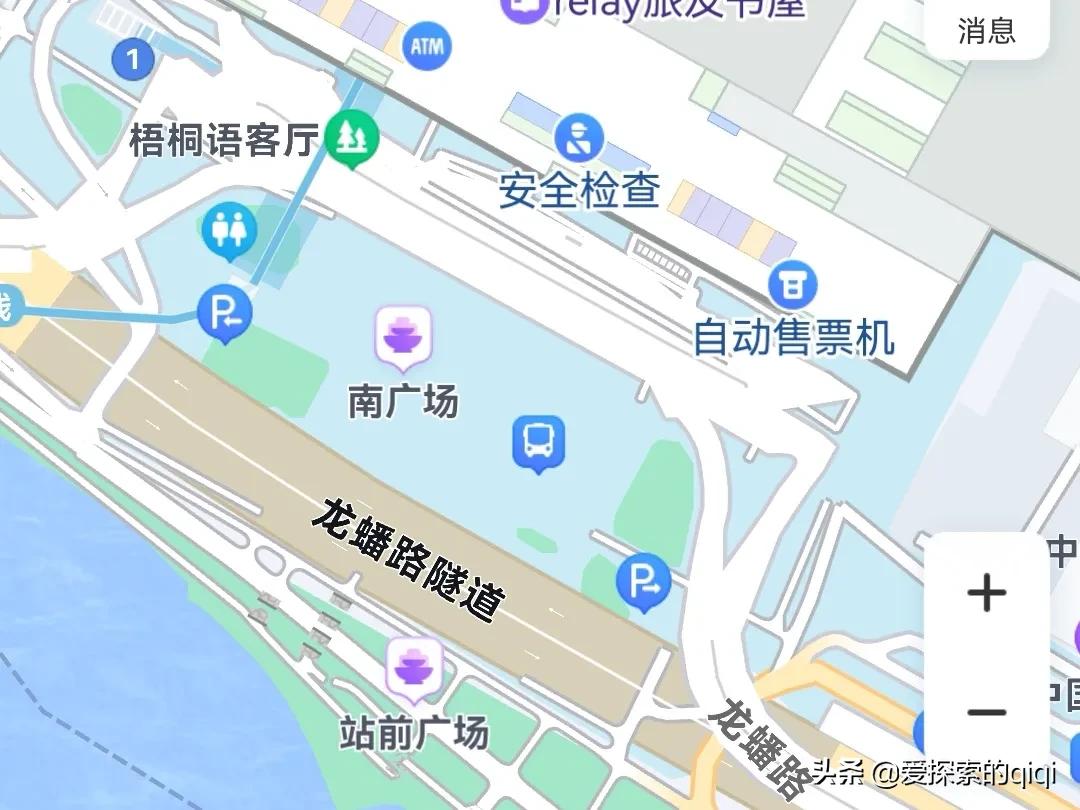Open the 消息 messages button
Viewport: 1080px width, 810px height.
tap(986, 30)
